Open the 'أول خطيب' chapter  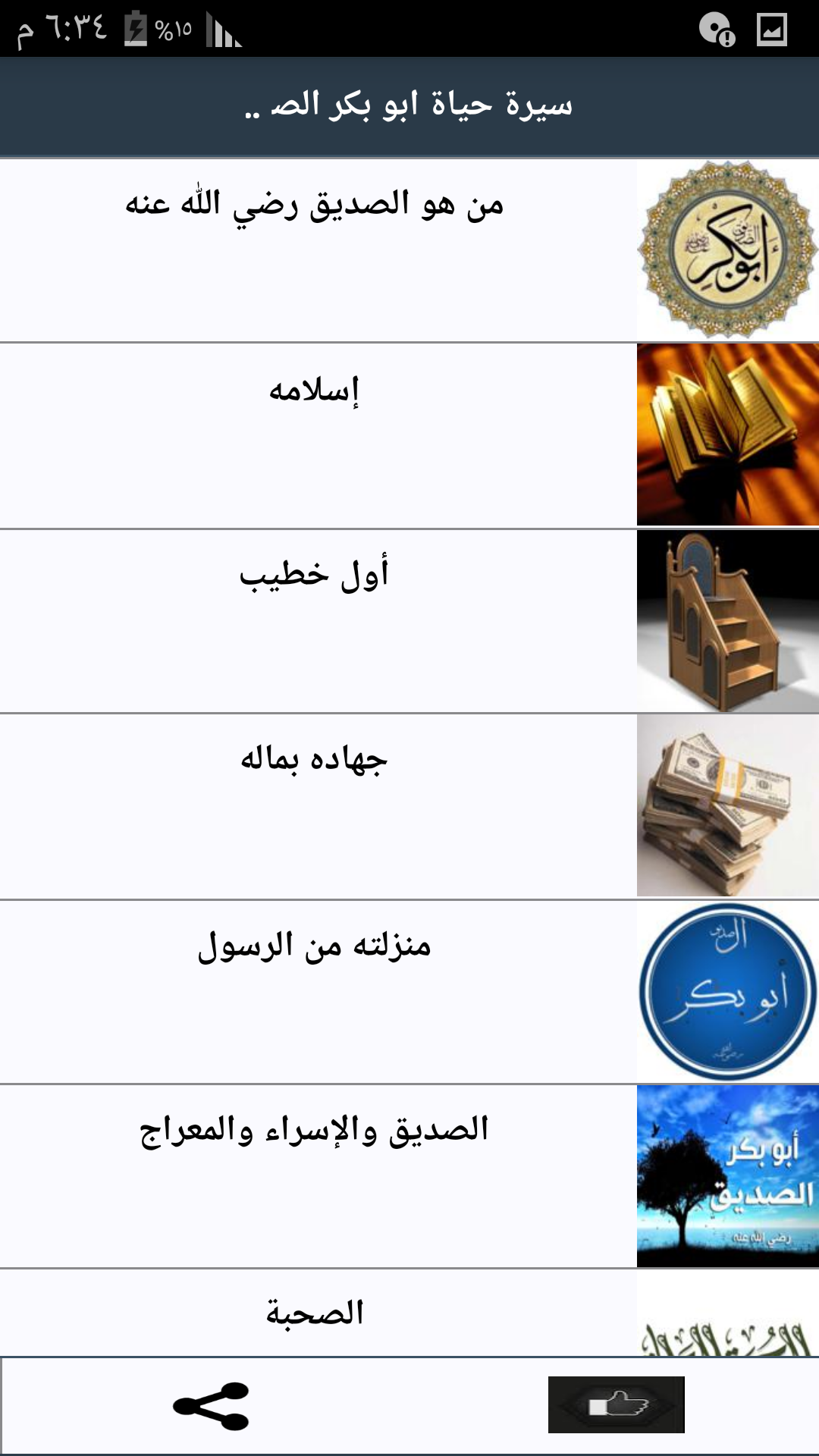(x=409, y=620)
